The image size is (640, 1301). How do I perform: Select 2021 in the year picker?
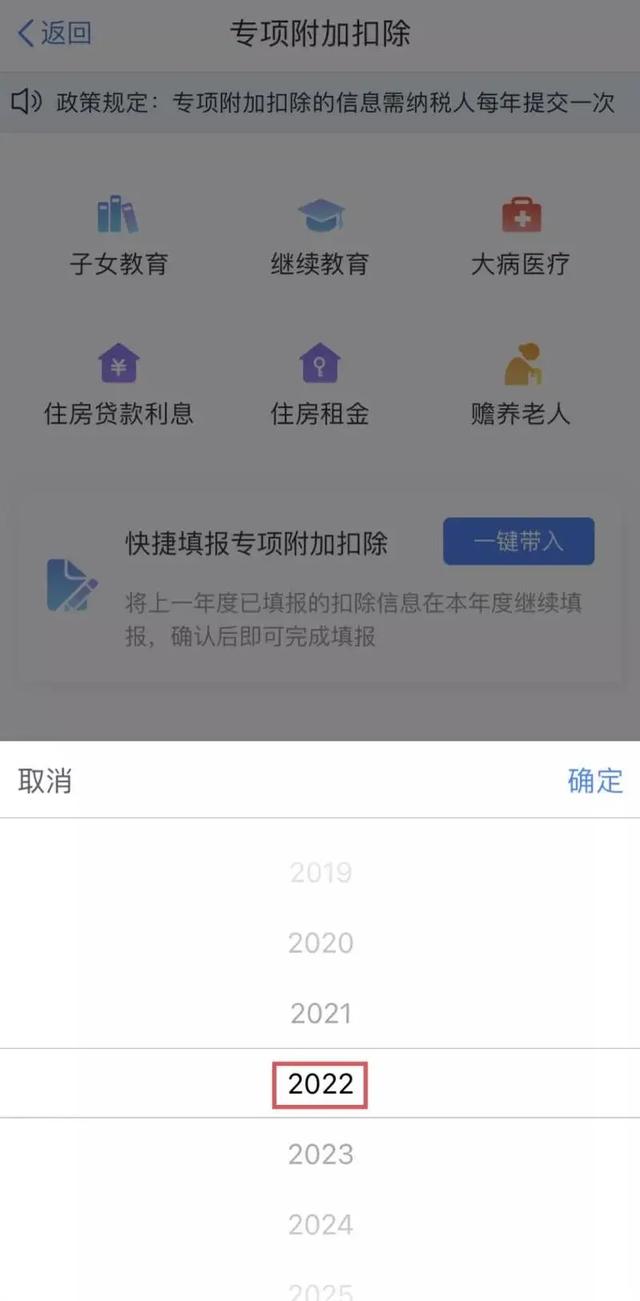coord(321,1013)
